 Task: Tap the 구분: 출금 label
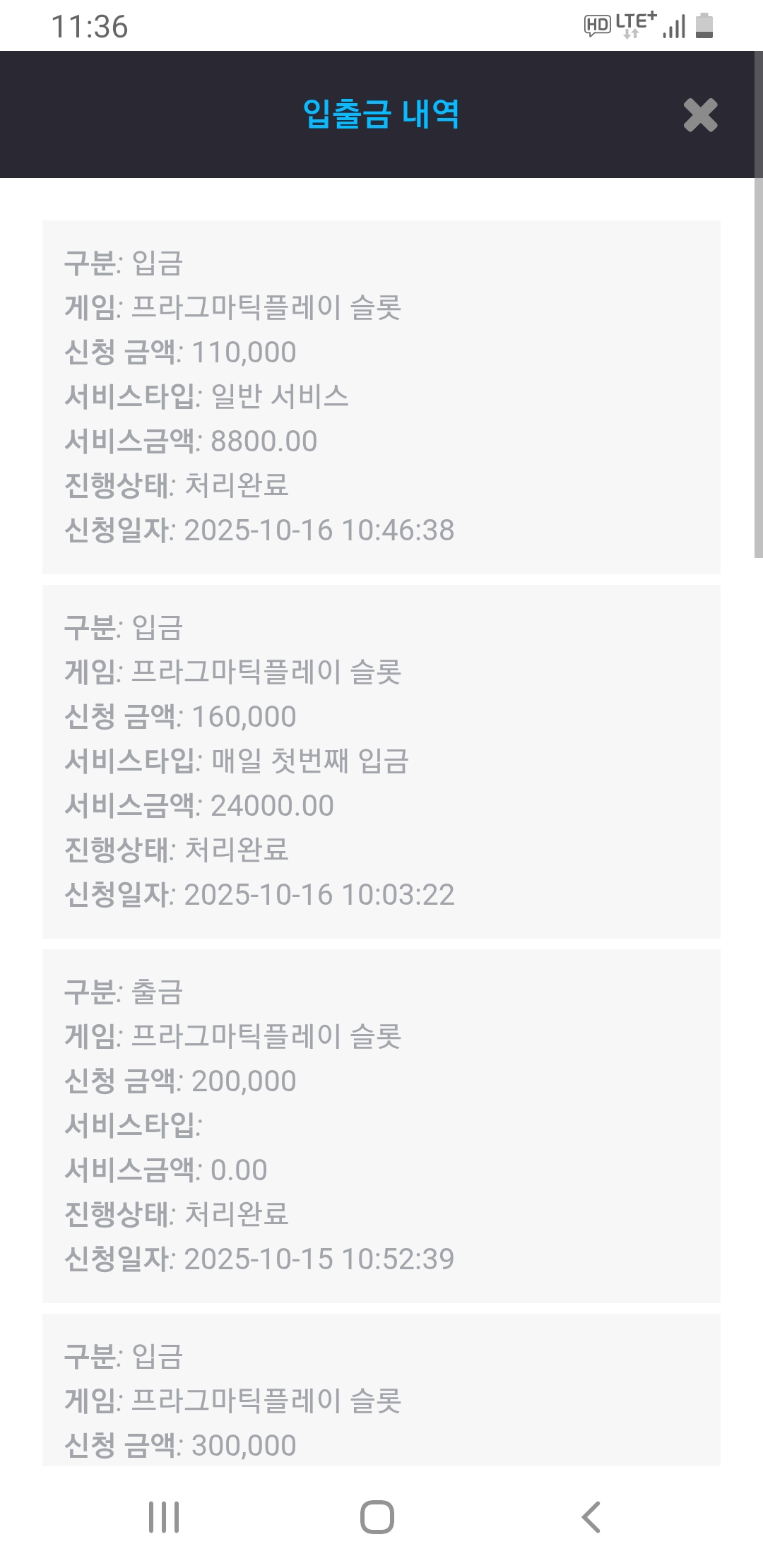(126, 992)
